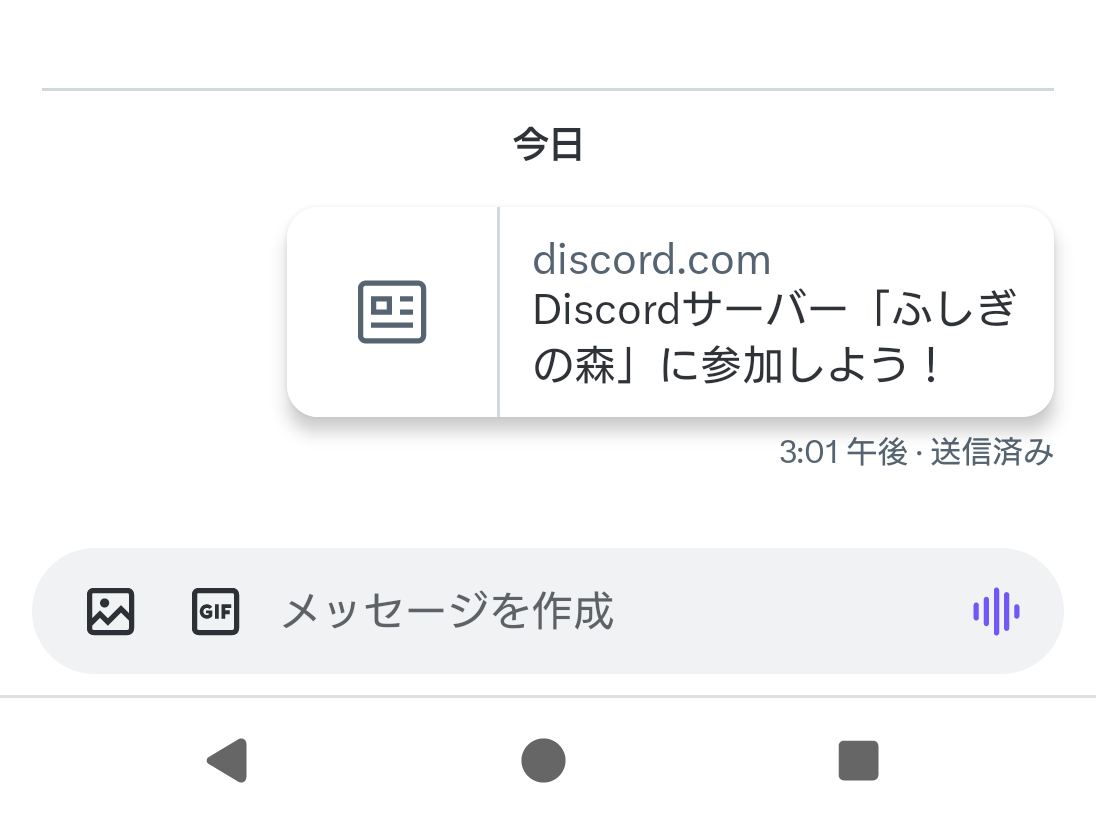Attach an image from the gallery

tap(110, 611)
